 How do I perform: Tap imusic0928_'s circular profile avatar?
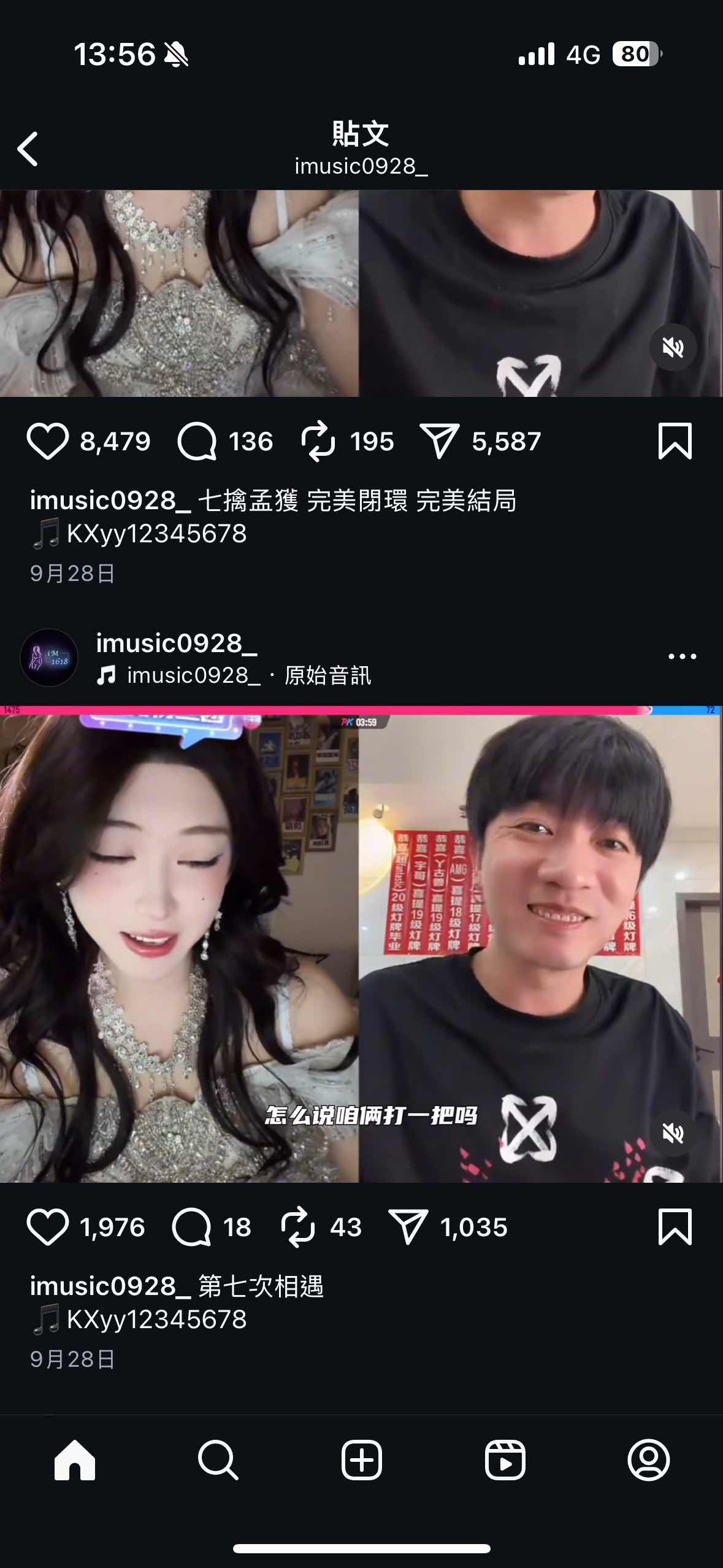(x=50, y=657)
